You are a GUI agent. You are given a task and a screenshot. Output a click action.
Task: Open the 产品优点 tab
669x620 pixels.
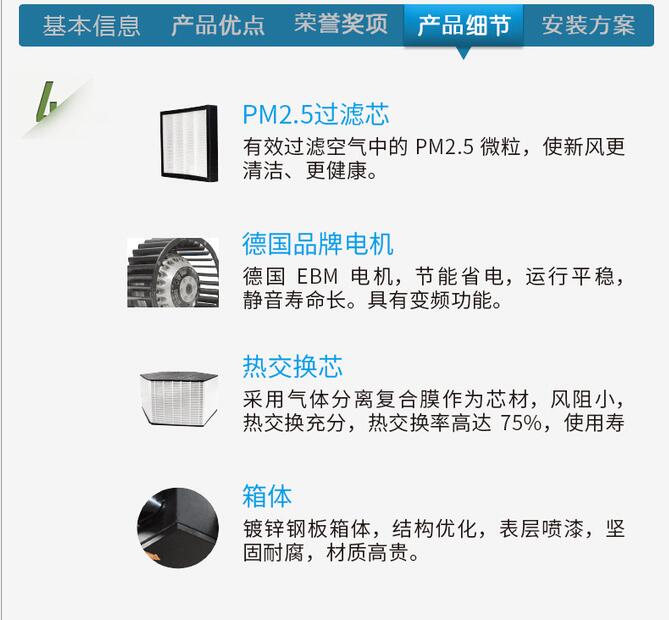pyautogui.click(x=218, y=25)
